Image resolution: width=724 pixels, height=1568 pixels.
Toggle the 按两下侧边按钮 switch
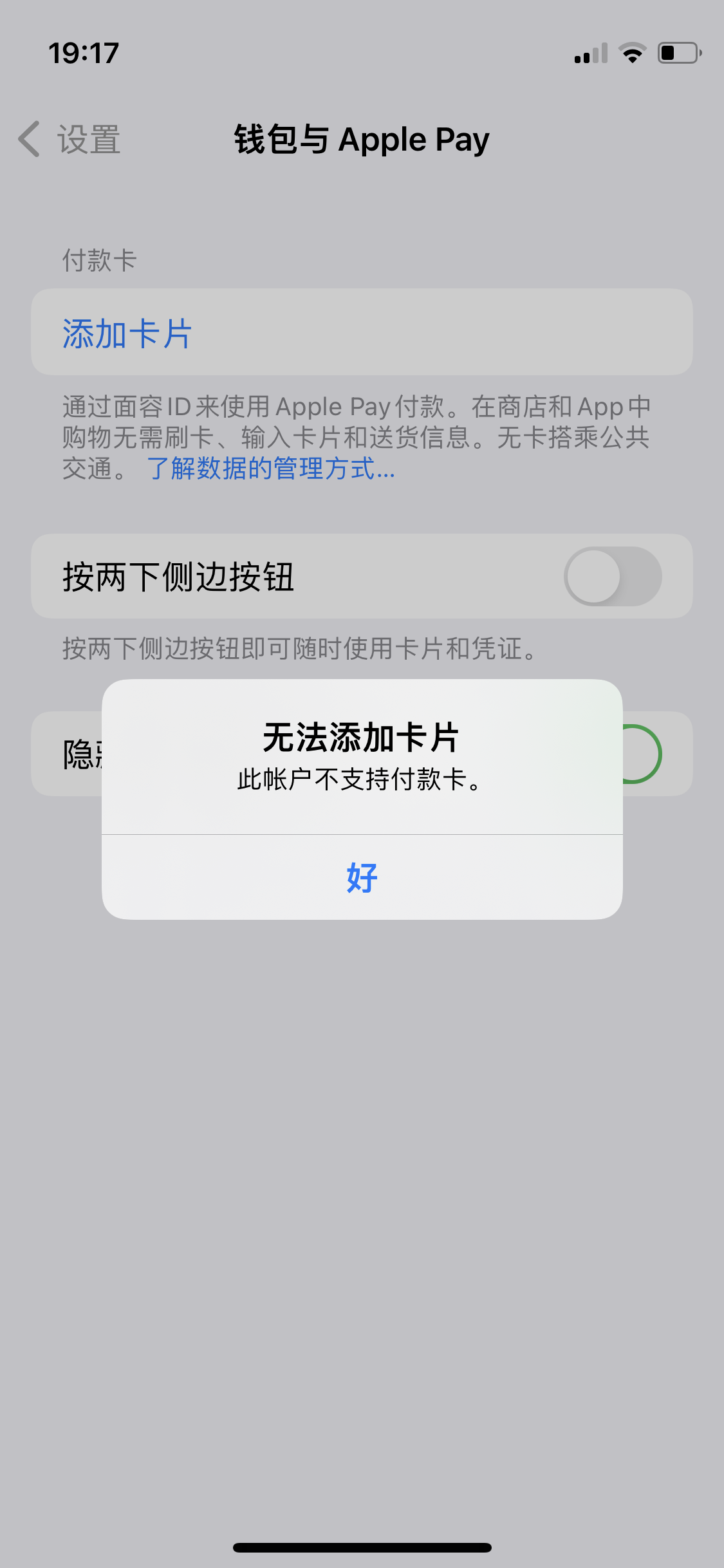[612, 576]
